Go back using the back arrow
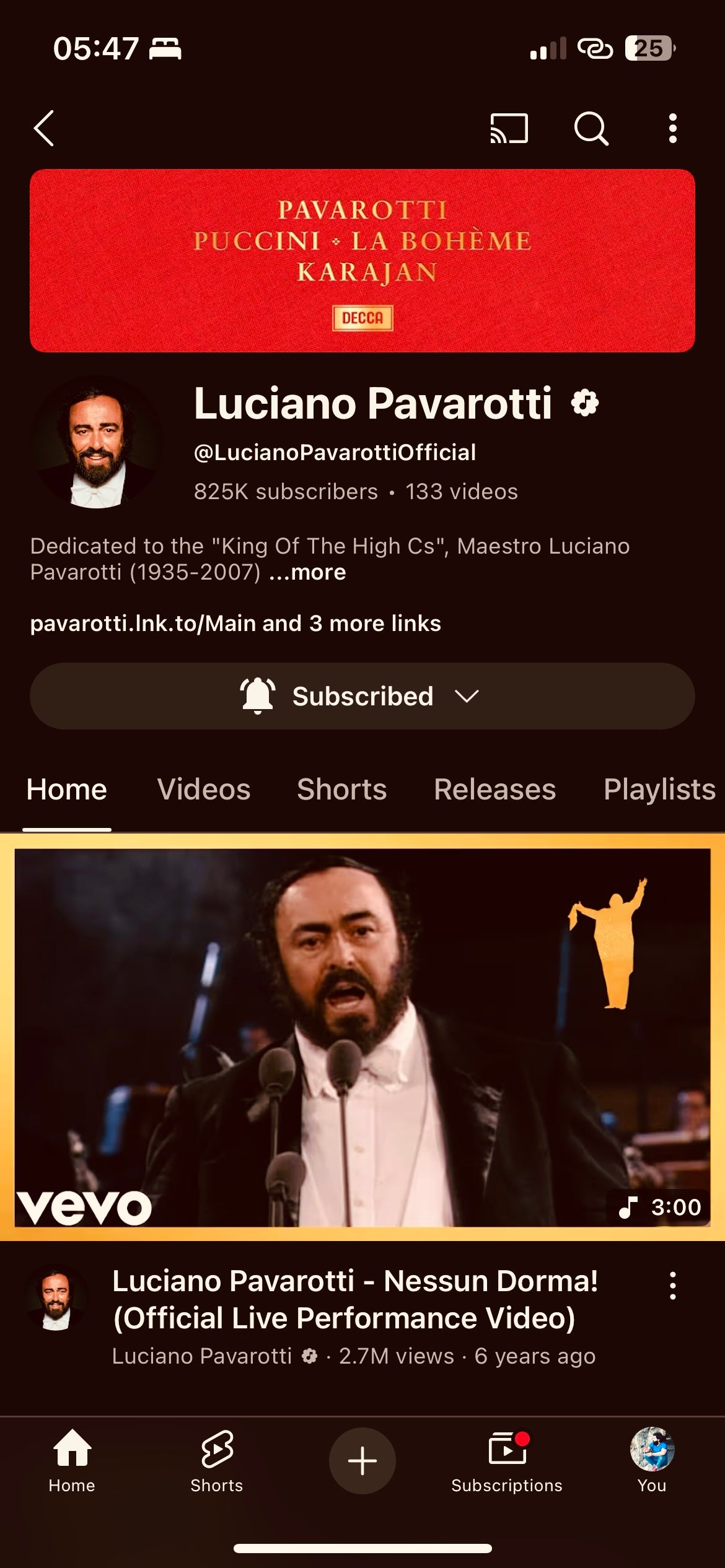Viewport: 725px width, 1568px height. tap(44, 128)
